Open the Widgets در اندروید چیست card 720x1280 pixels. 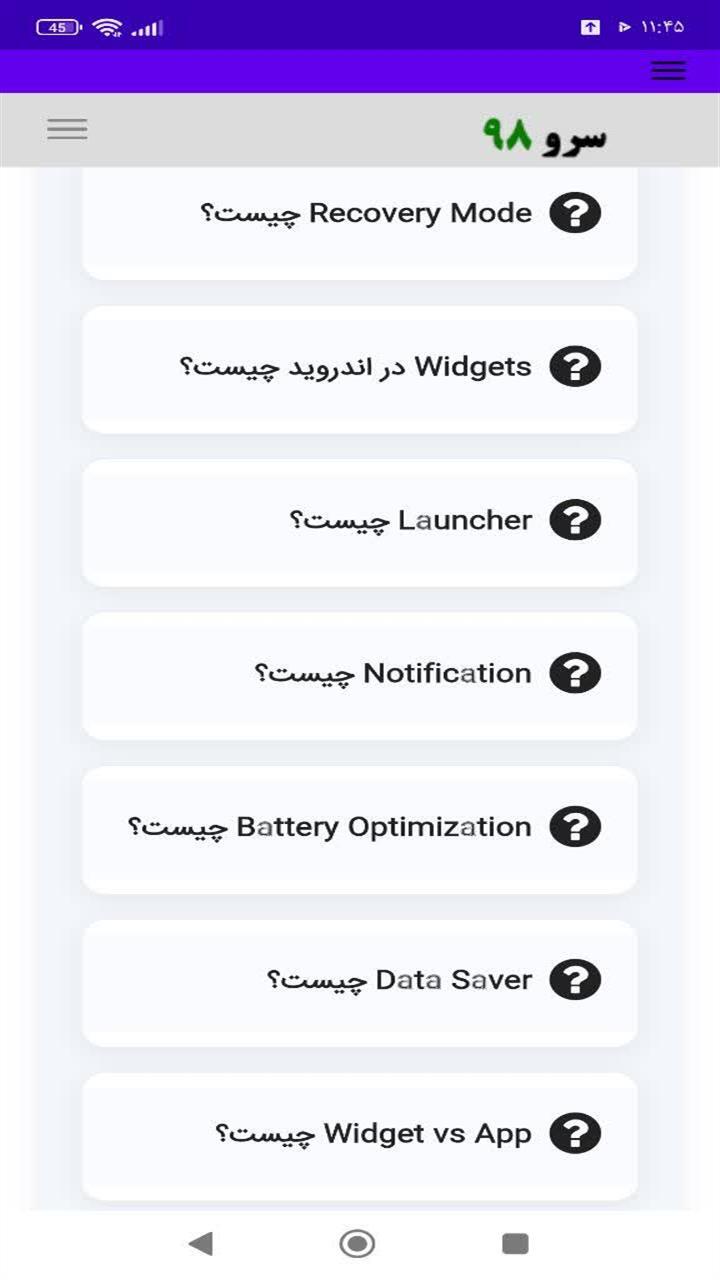point(360,370)
